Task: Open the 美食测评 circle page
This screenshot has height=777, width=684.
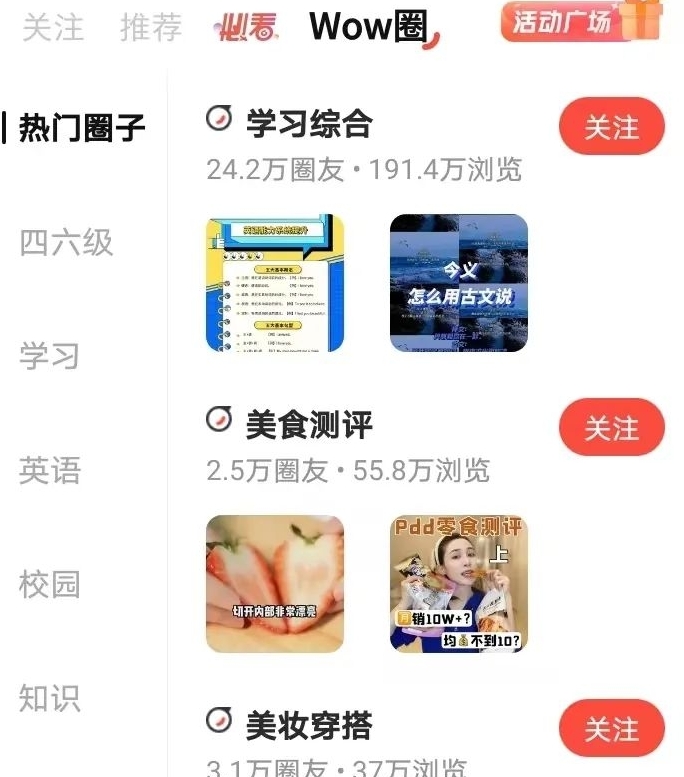Action: coord(309,424)
